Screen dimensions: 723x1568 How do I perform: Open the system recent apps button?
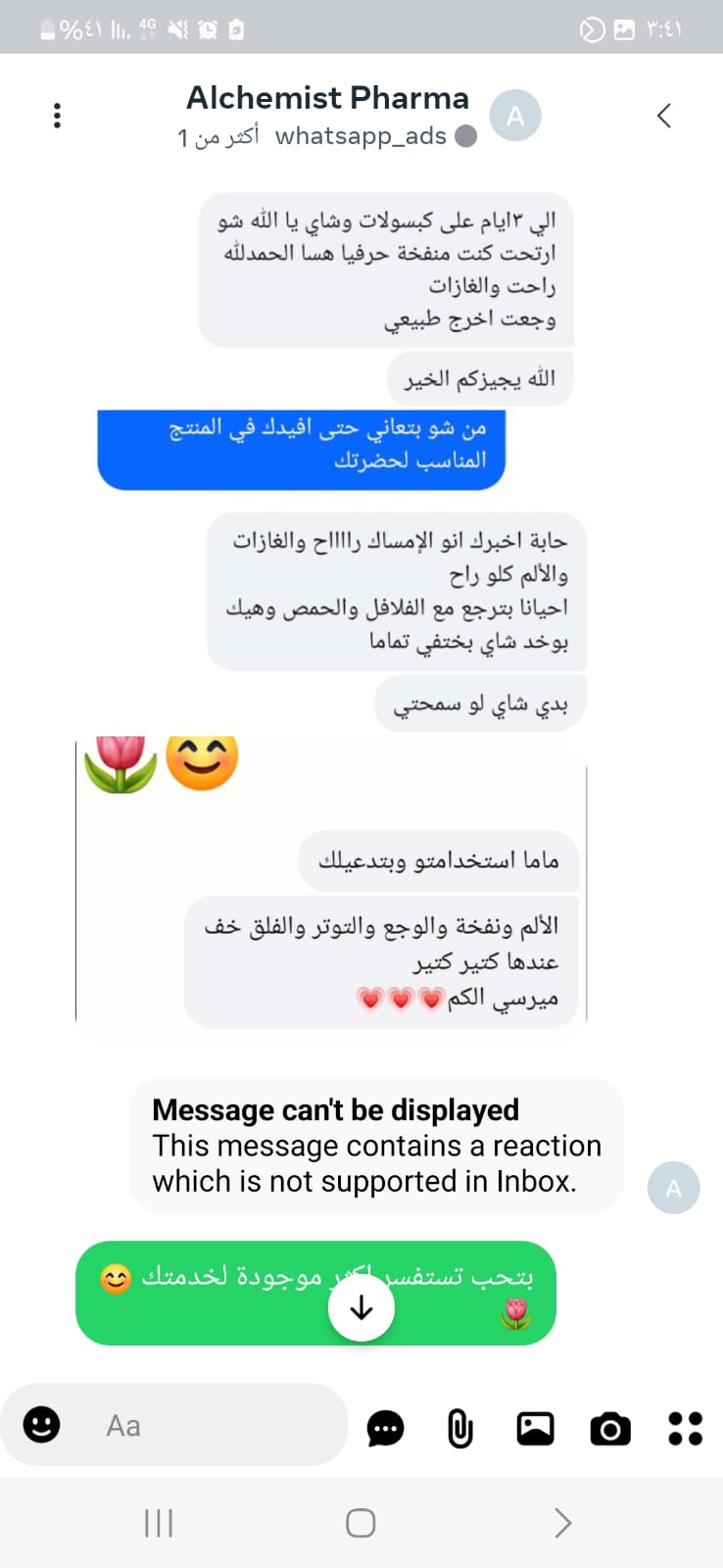[x=159, y=1523]
